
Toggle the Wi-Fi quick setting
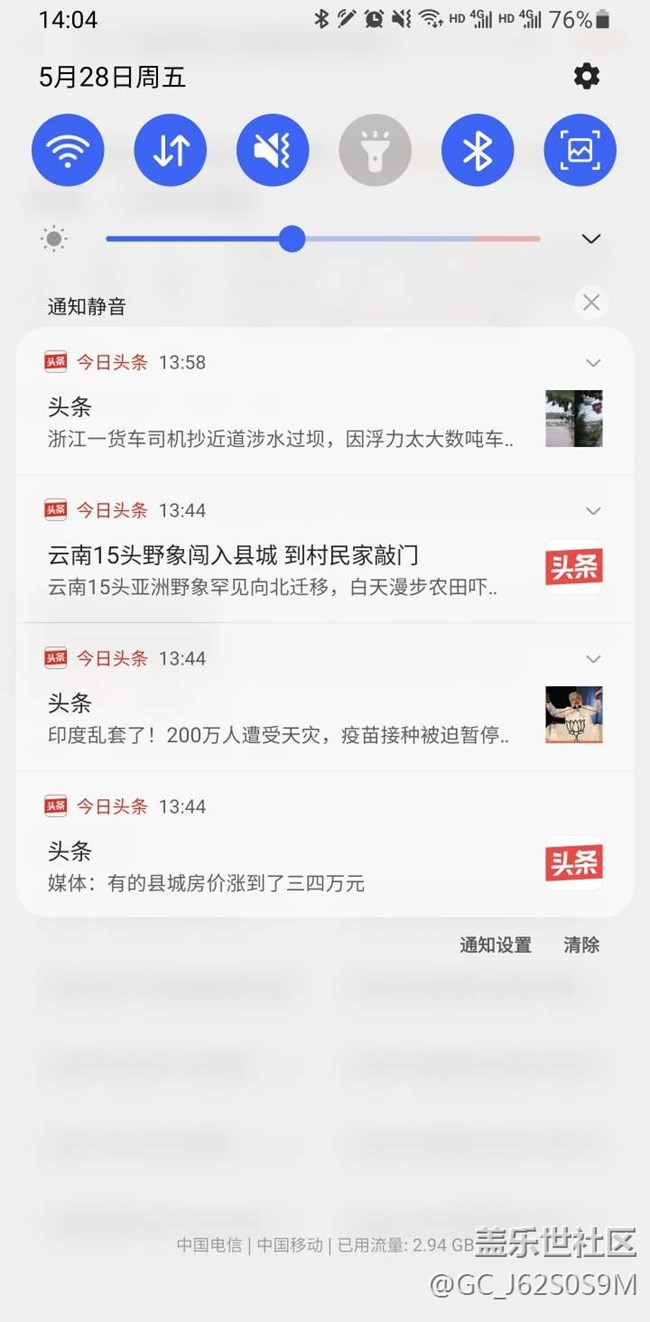pos(68,150)
